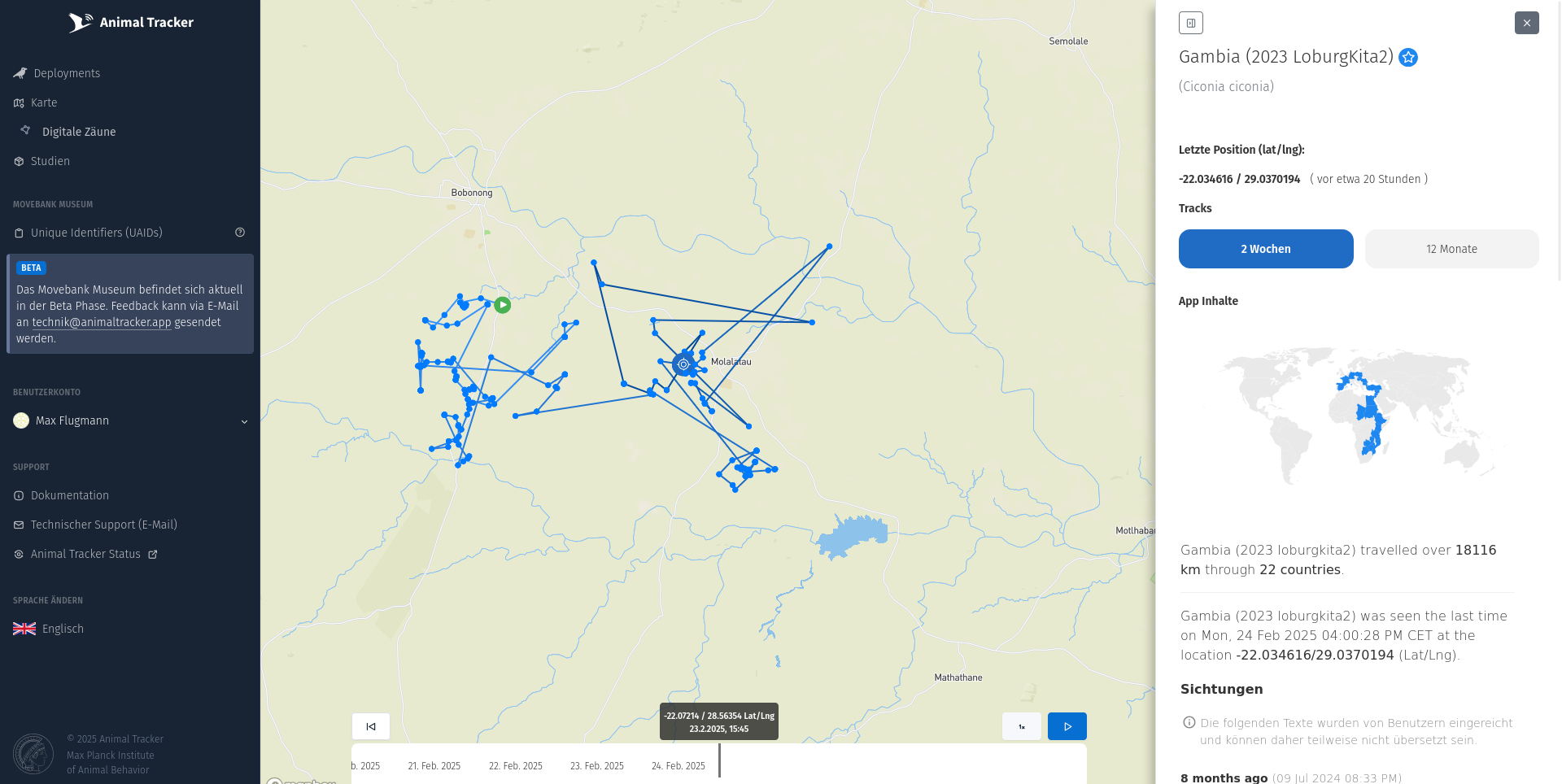Open the Karte section
Viewport: 1562px width, 784px height.
point(44,102)
